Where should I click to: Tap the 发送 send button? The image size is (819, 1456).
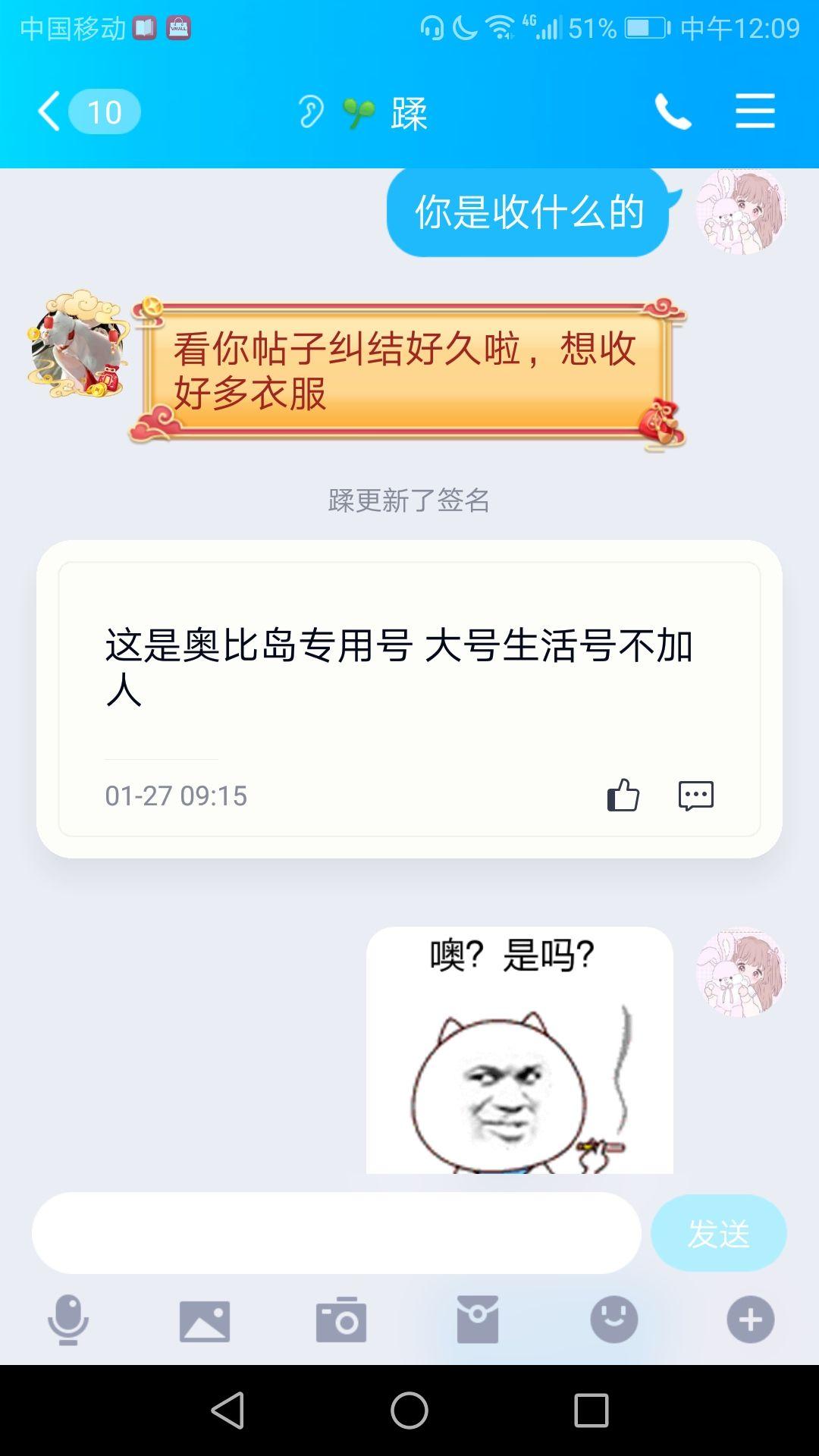(718, 1233)
